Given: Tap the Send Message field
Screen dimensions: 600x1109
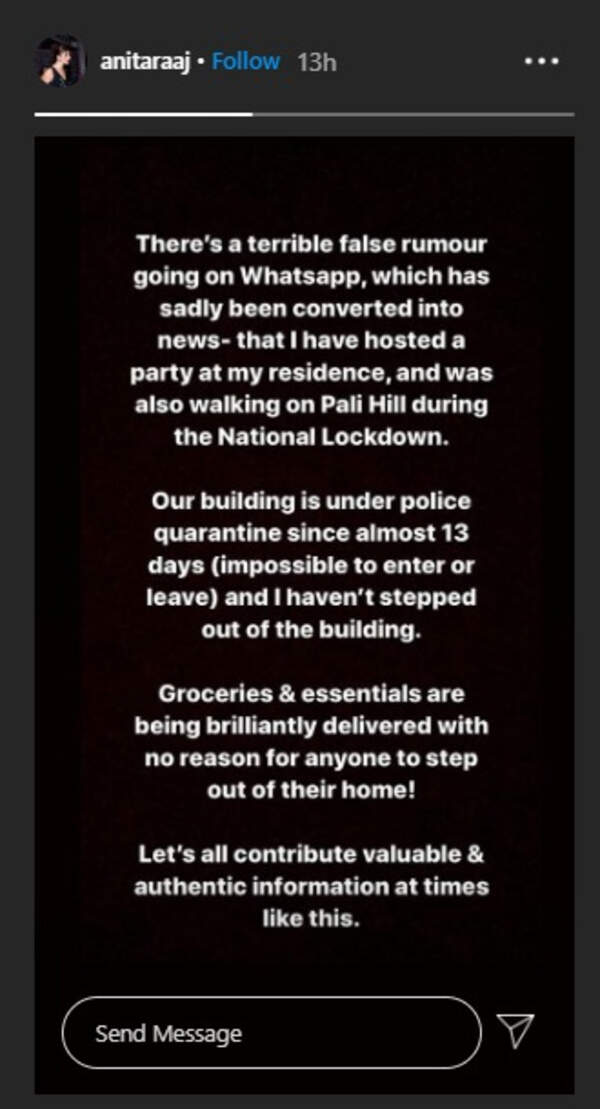Looking at the screenshot, I should point(271,1033).
